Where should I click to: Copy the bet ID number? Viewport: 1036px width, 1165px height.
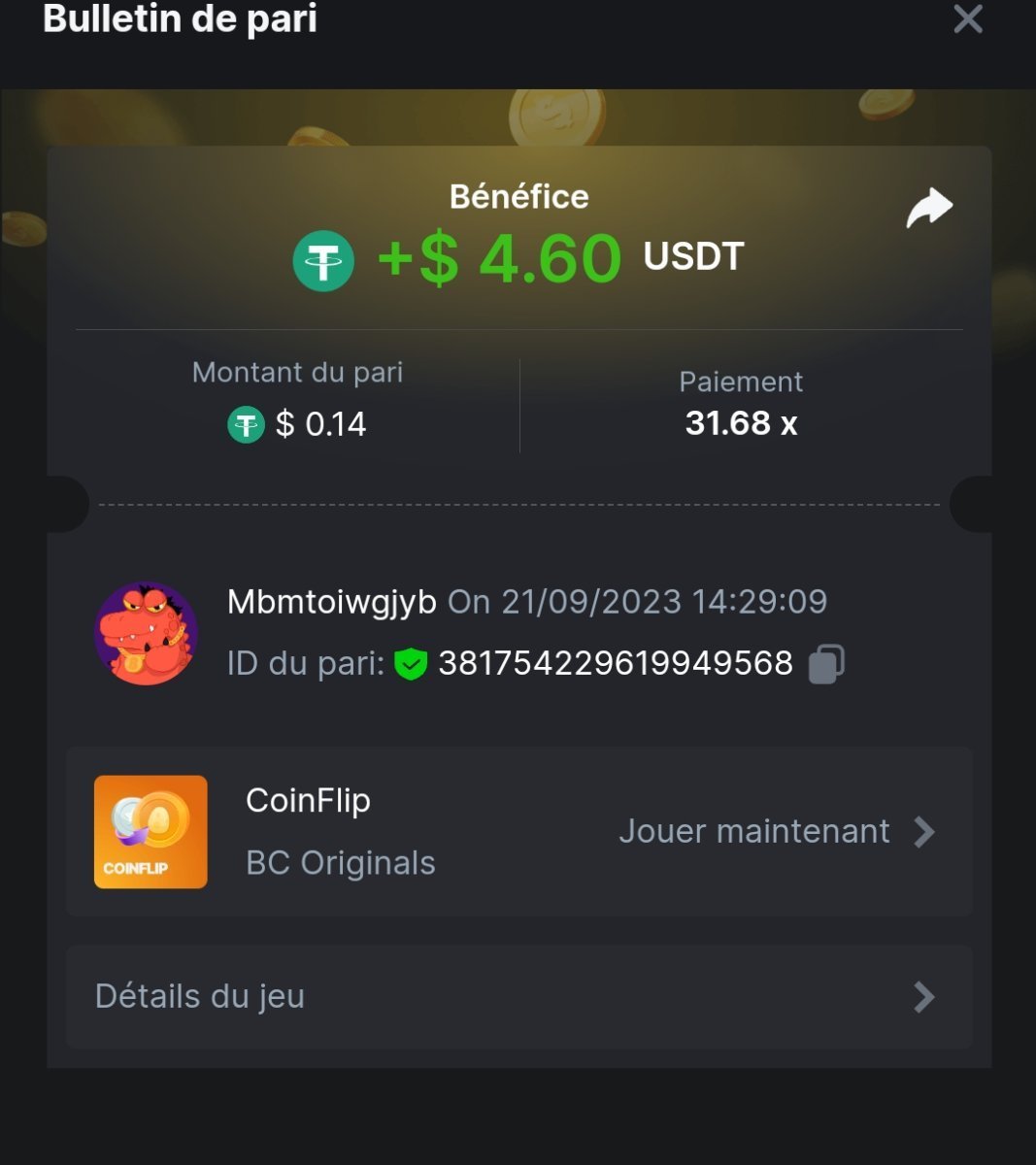826,664
